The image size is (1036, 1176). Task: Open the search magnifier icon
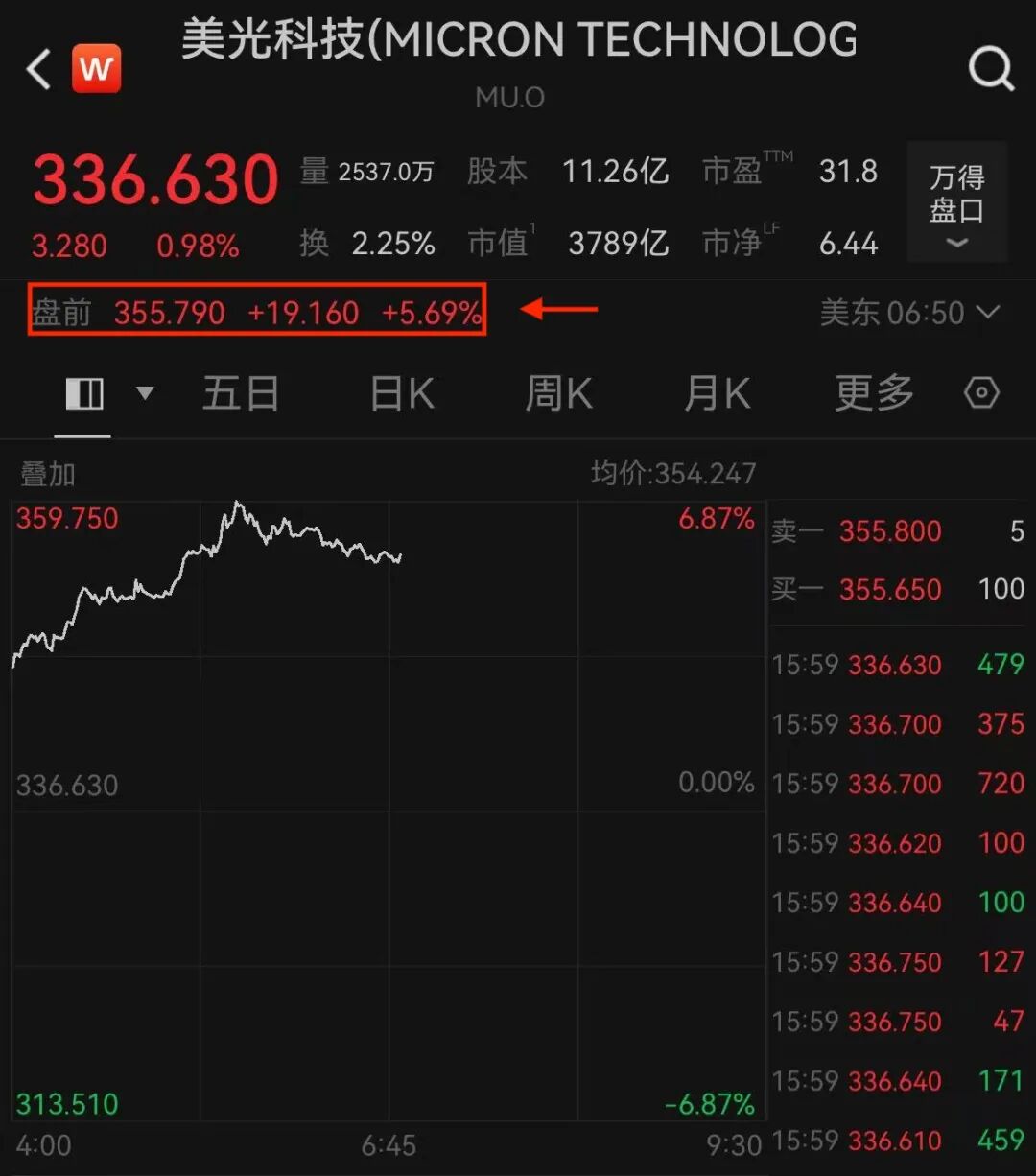[990, 70]
